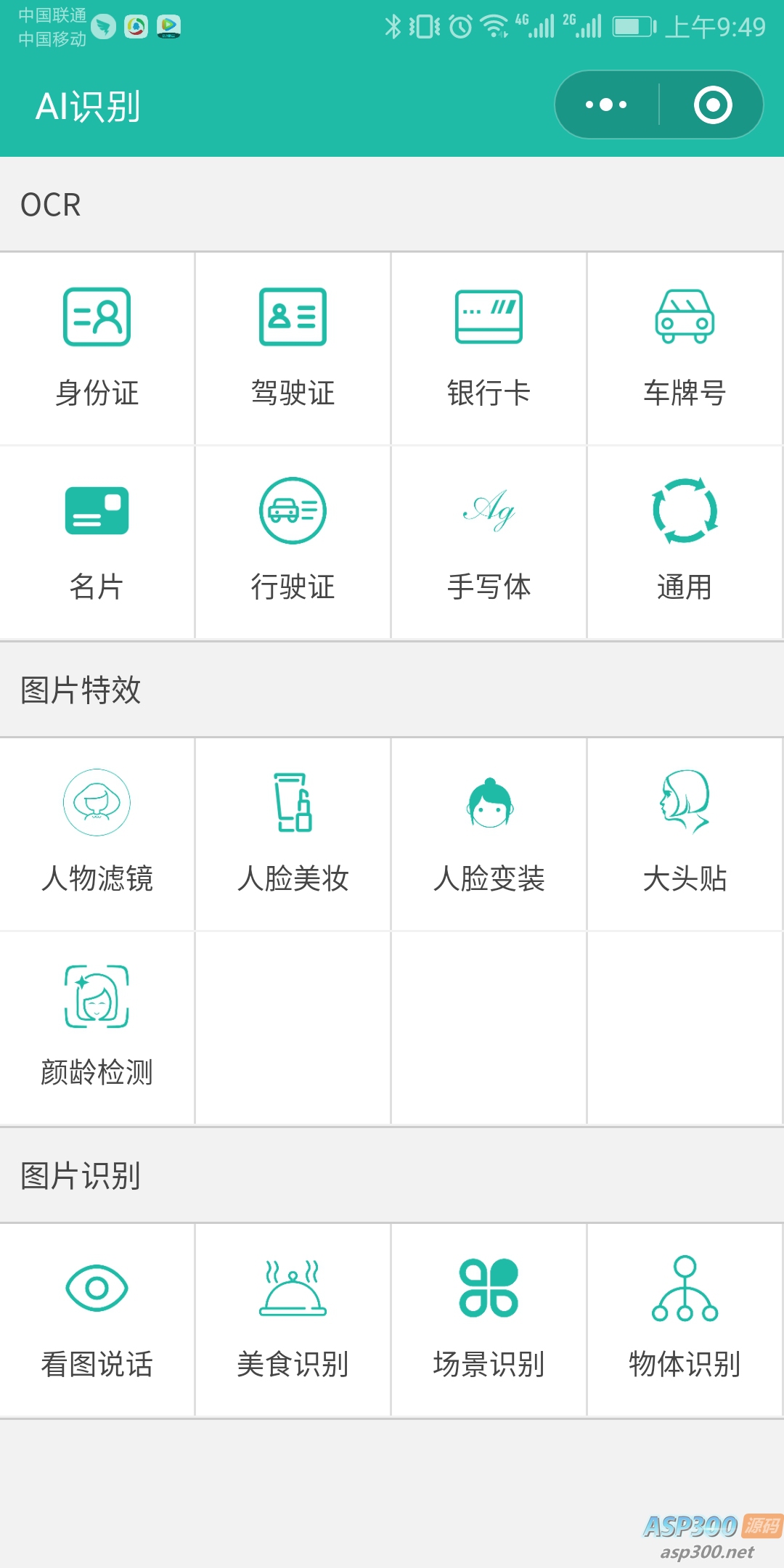Viewport: 784px width, 1568px height.
Task: Open 人物滤镜 portrait filter effect
Action: point(97,834)
